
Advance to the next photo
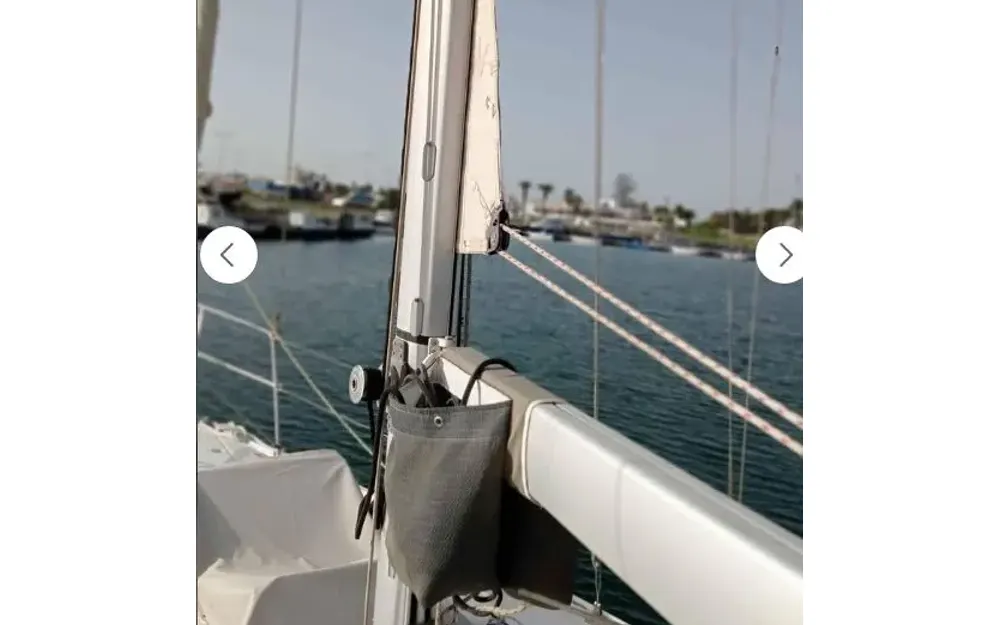coord(783,255)
